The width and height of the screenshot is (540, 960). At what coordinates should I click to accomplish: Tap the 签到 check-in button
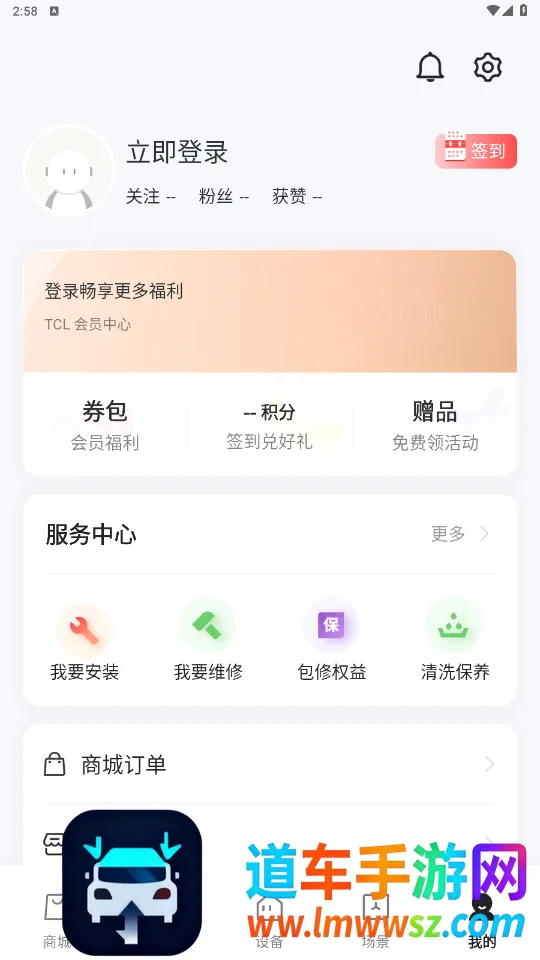click(476, 151)
